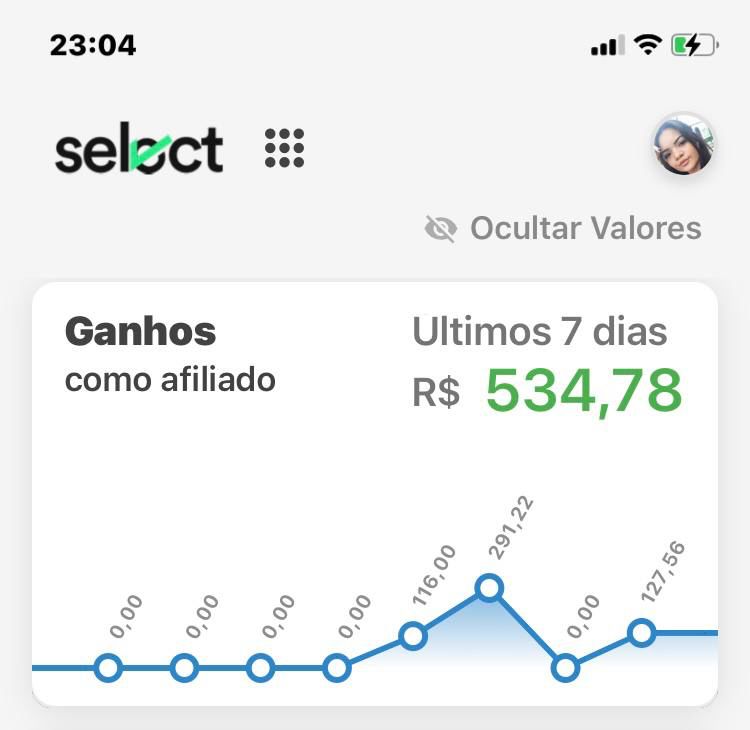The width and height of the screenshot is (750, 730).
Task: Open the profile avatar
Action: (x=683, y=145)
